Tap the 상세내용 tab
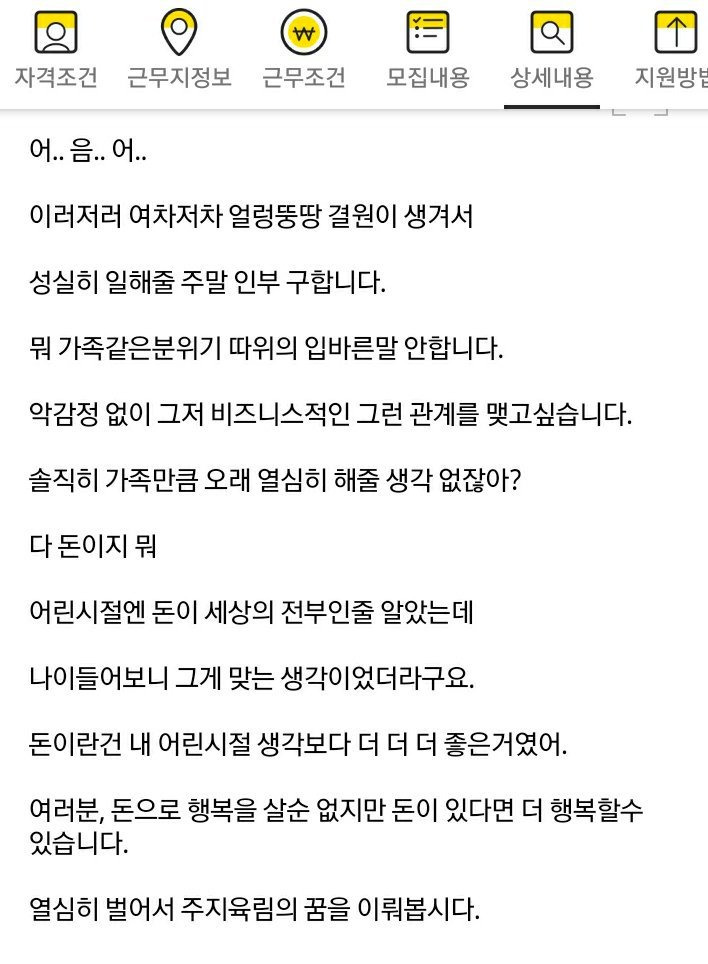Image resolution: width=708 pixels, height=964 pixels. coord(552,52)
